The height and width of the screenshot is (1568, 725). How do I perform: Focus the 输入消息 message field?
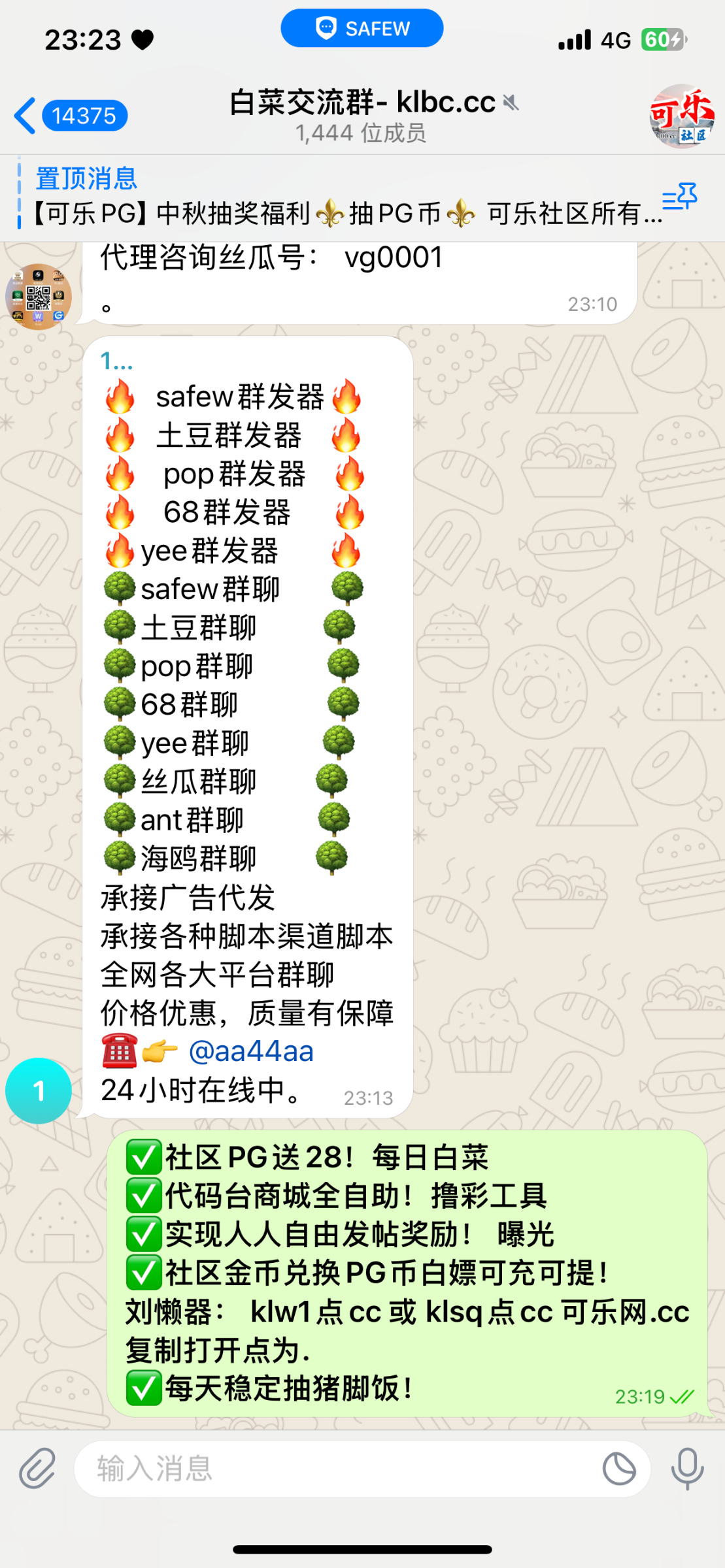327,1469
